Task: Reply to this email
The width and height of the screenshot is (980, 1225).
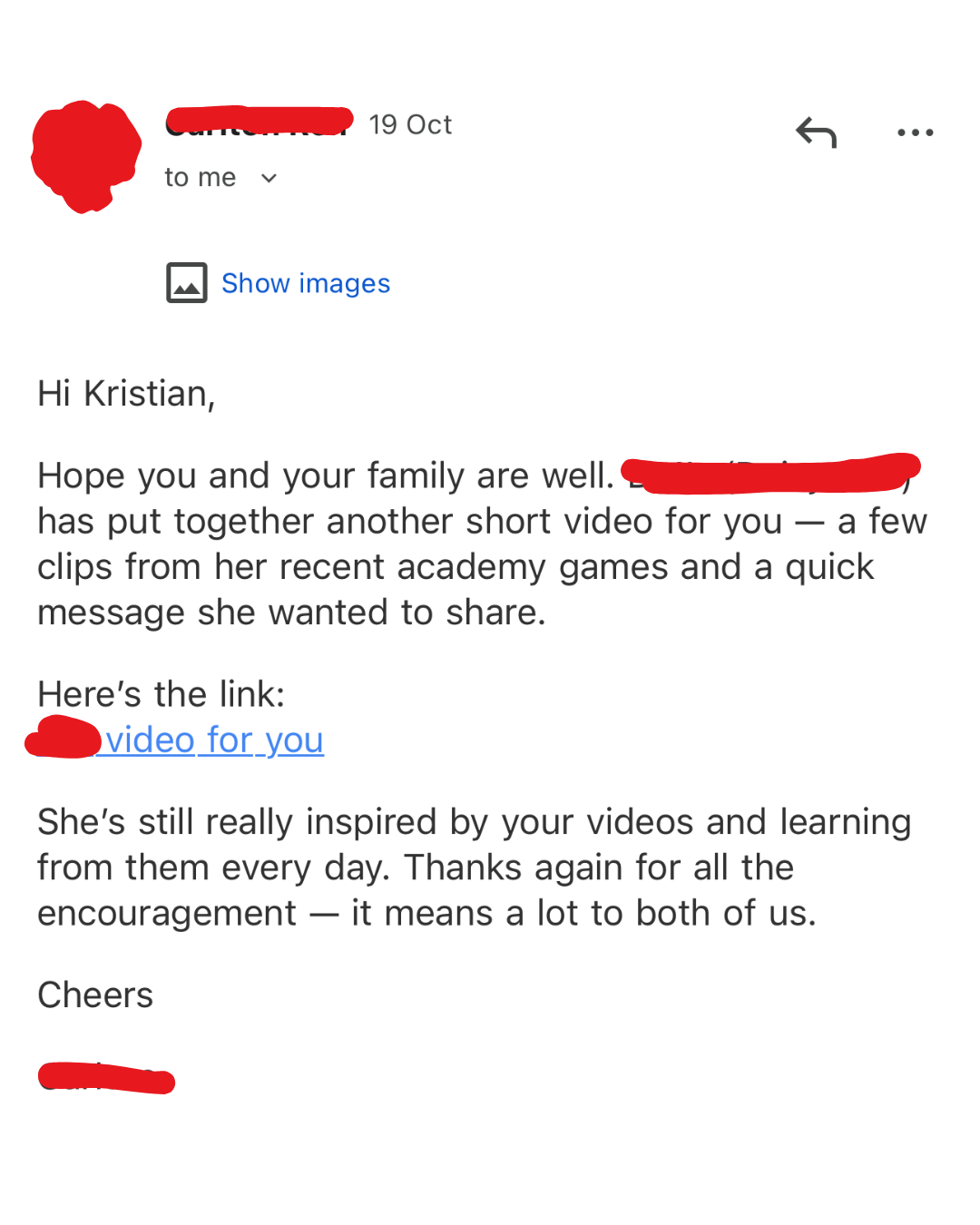Action: (816, 132)
